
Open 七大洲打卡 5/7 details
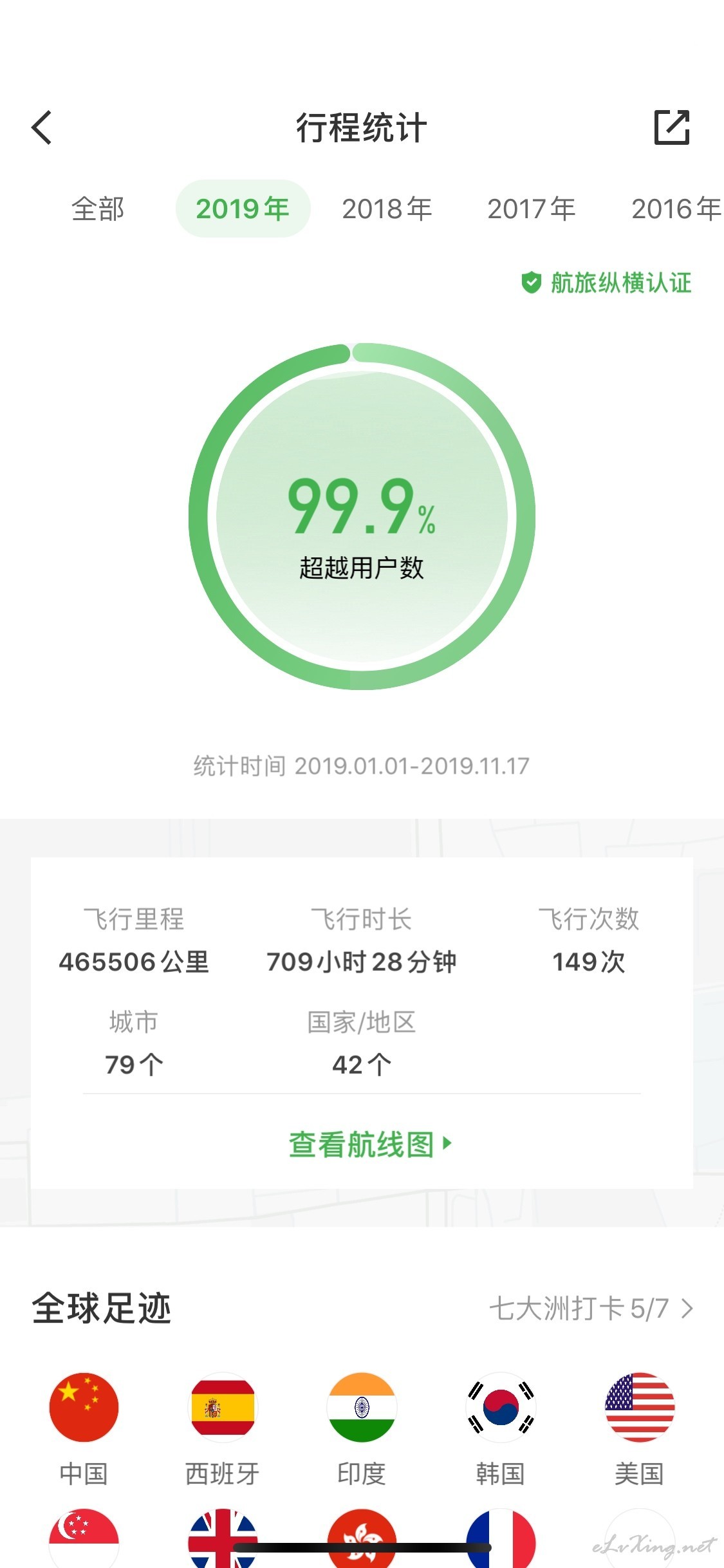pyautogui.click(x=591, y=1308)
